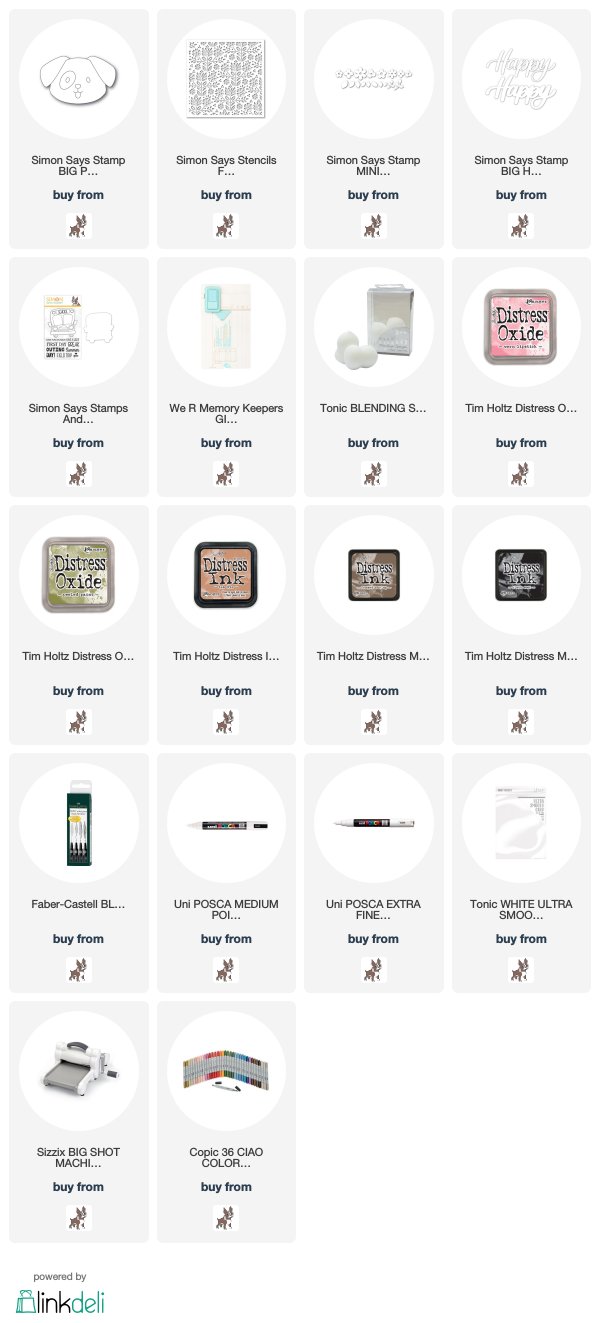
Task: Tap the store icon under Simon Says Stamps And…
Action: (x=78, y=473)
